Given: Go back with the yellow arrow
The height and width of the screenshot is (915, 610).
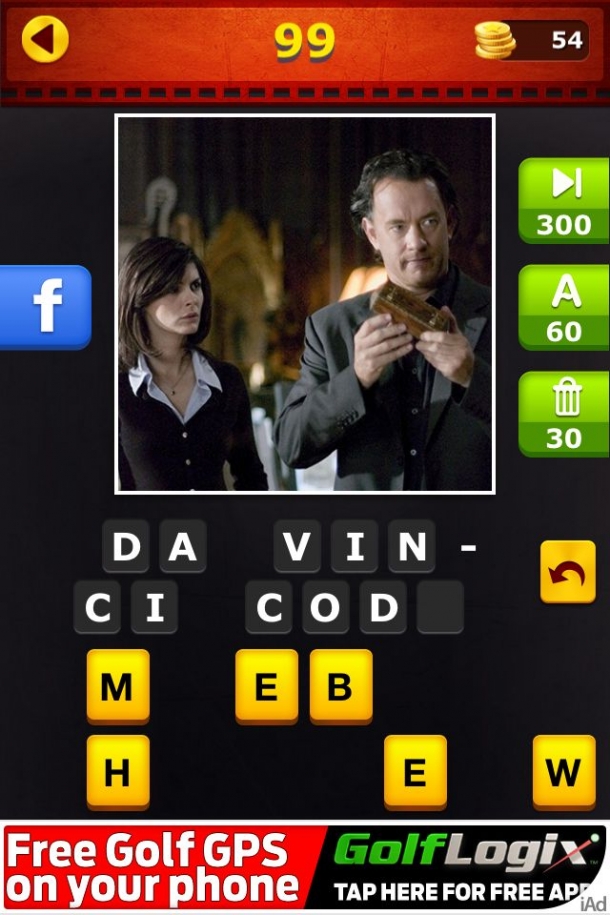Looking at the screenshot, I should click(x=45, y=40).
